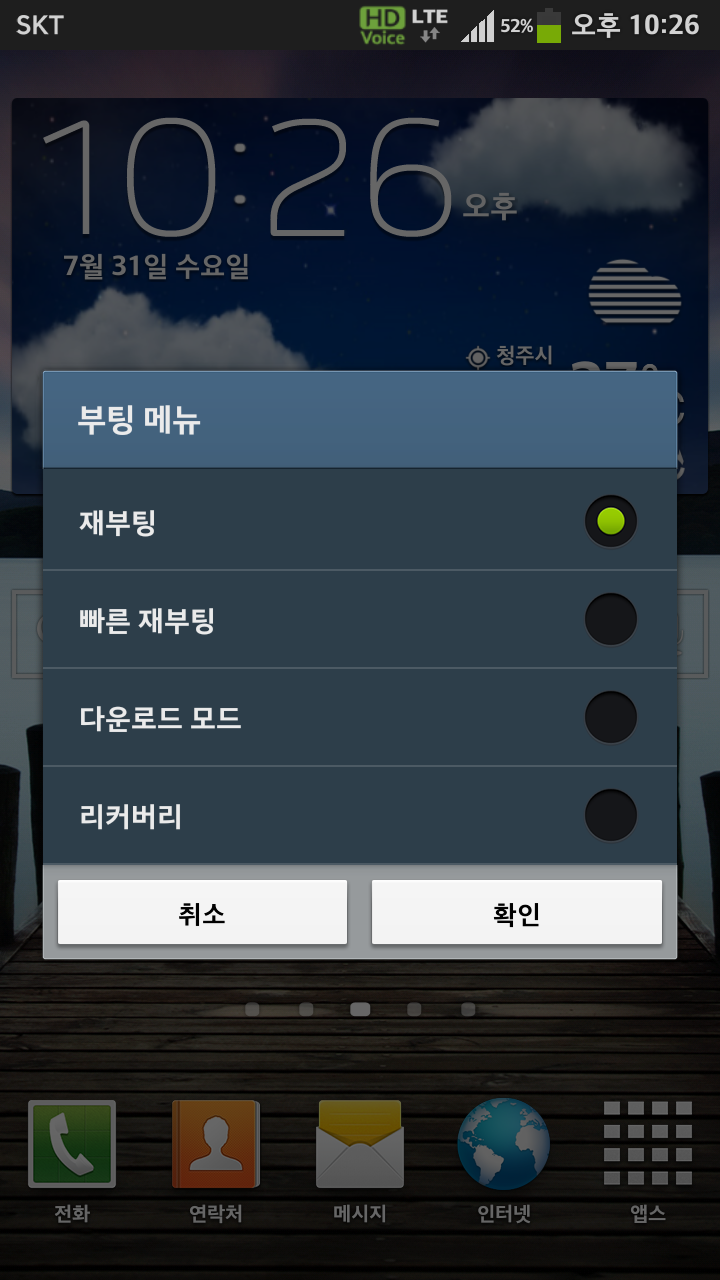Viewport: 720px width, 1280px height.
Task: Cancel with the 취소 button
Action: coord(202,912)
